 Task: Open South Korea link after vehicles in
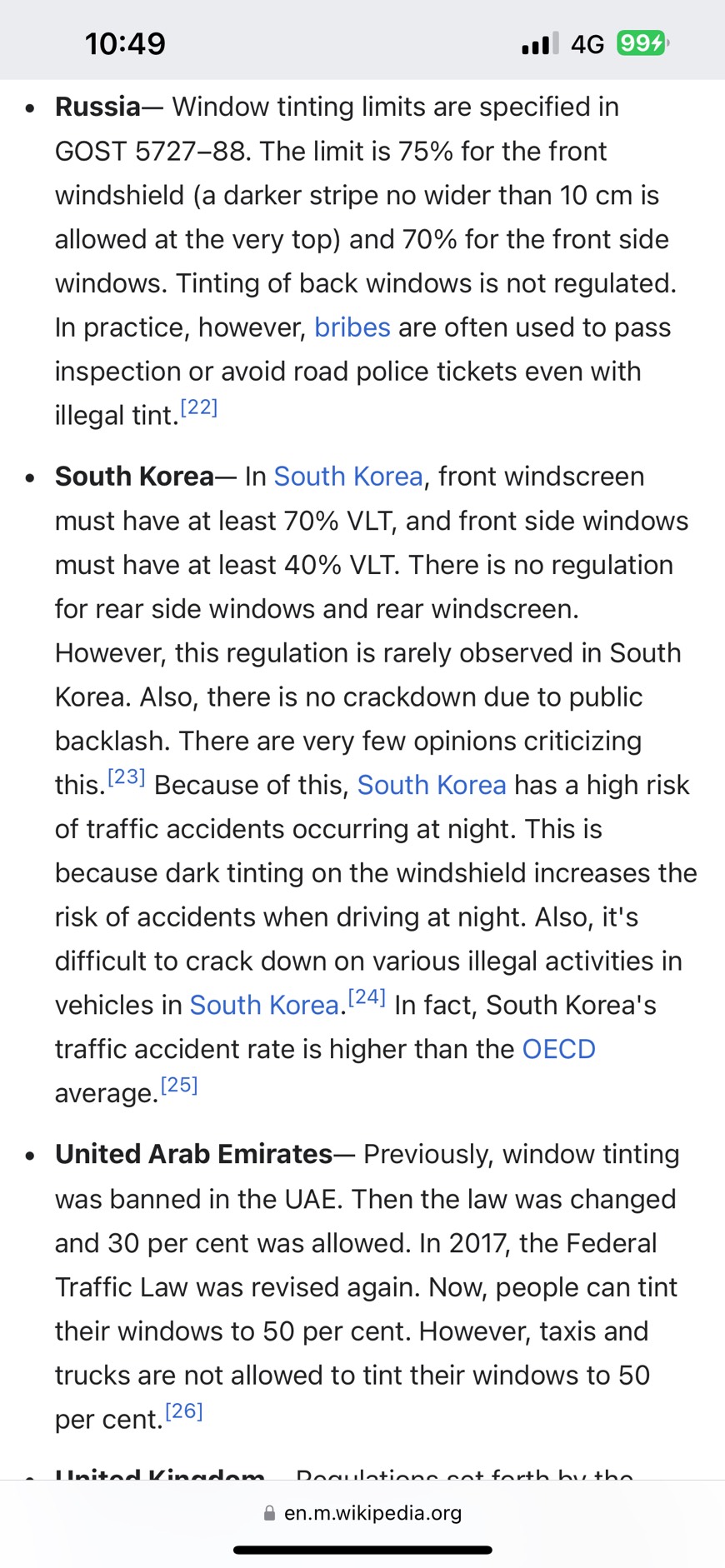pos(264,1005)
